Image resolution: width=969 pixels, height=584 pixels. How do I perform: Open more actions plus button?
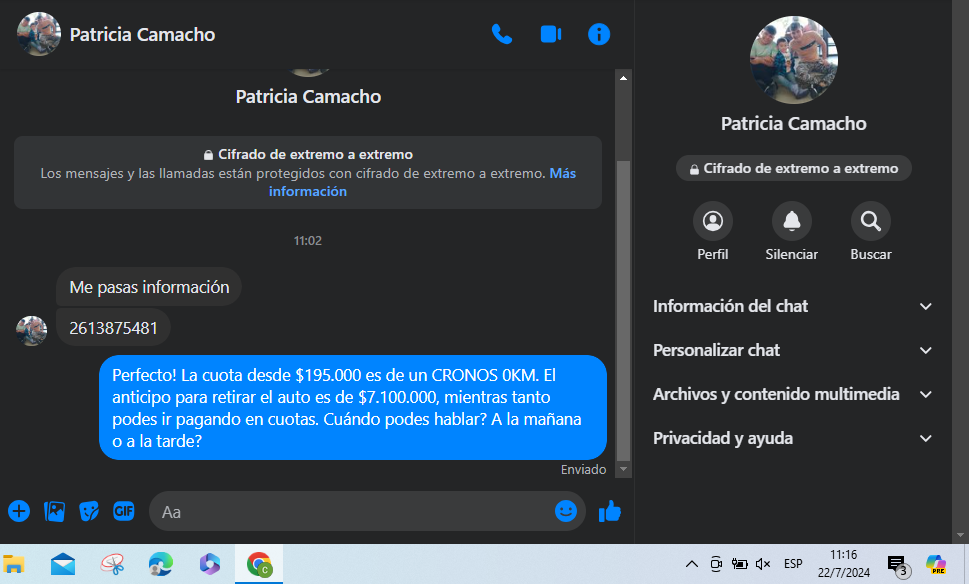[19, 511]
